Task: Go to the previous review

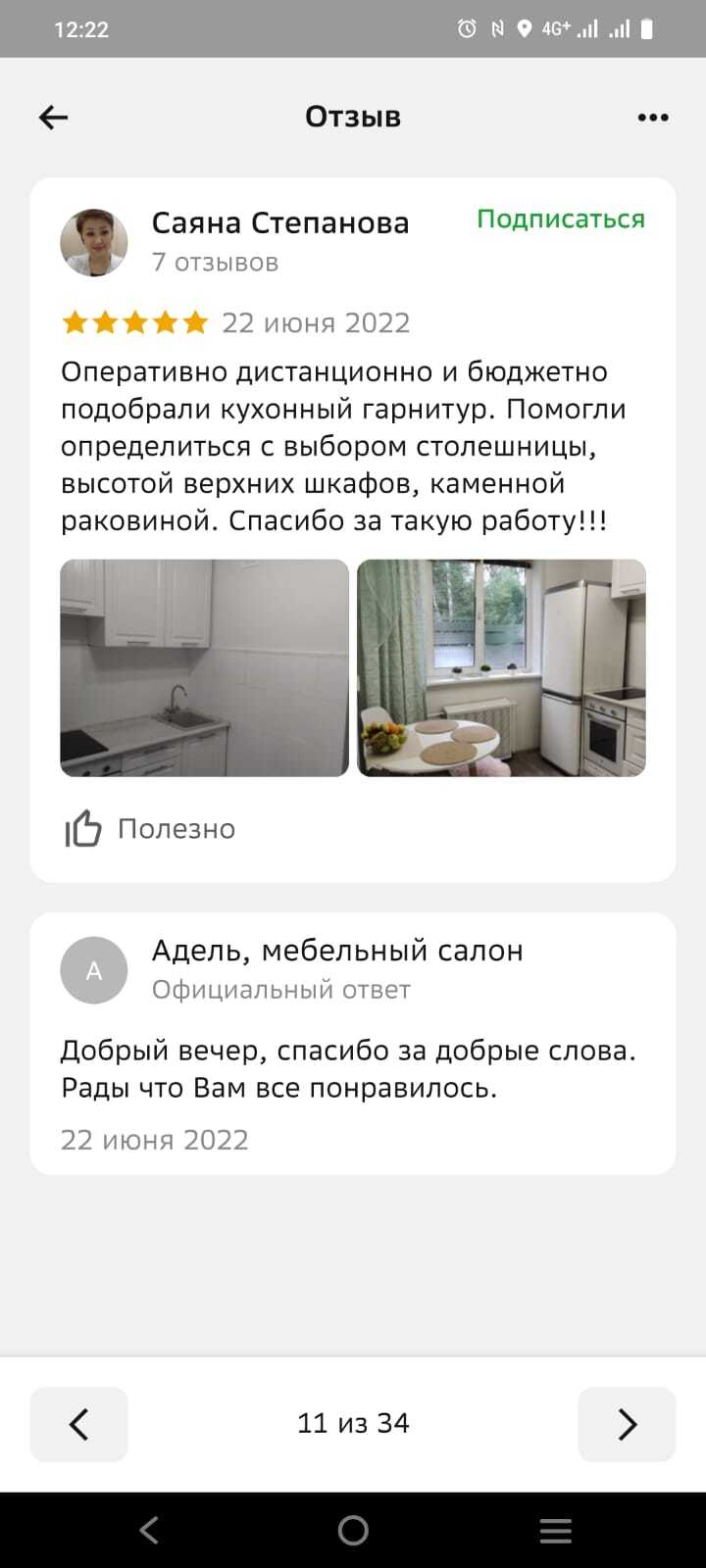Action: (79, 1424)
